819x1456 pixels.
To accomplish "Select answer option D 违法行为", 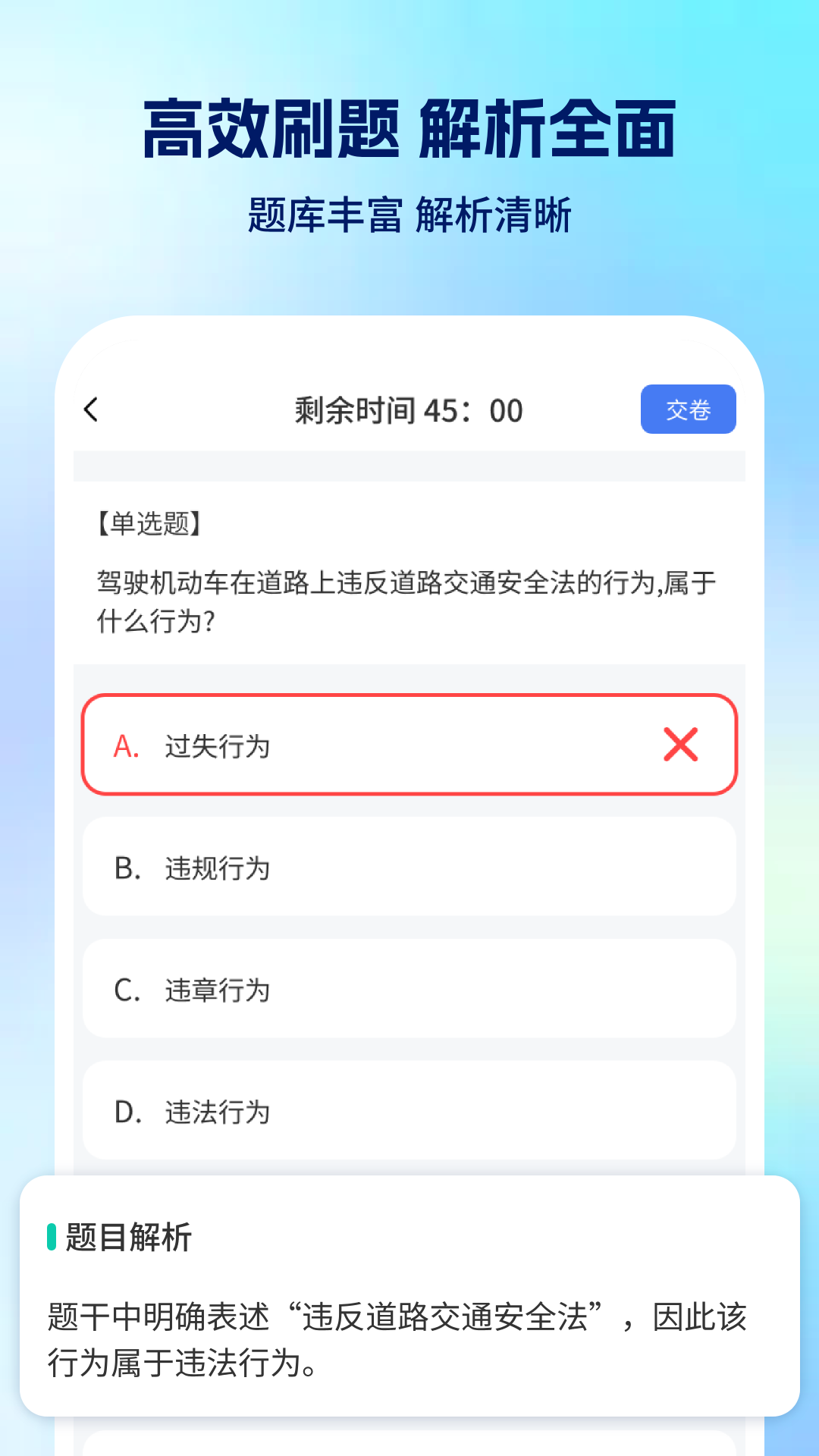I will coord(409,1112).
